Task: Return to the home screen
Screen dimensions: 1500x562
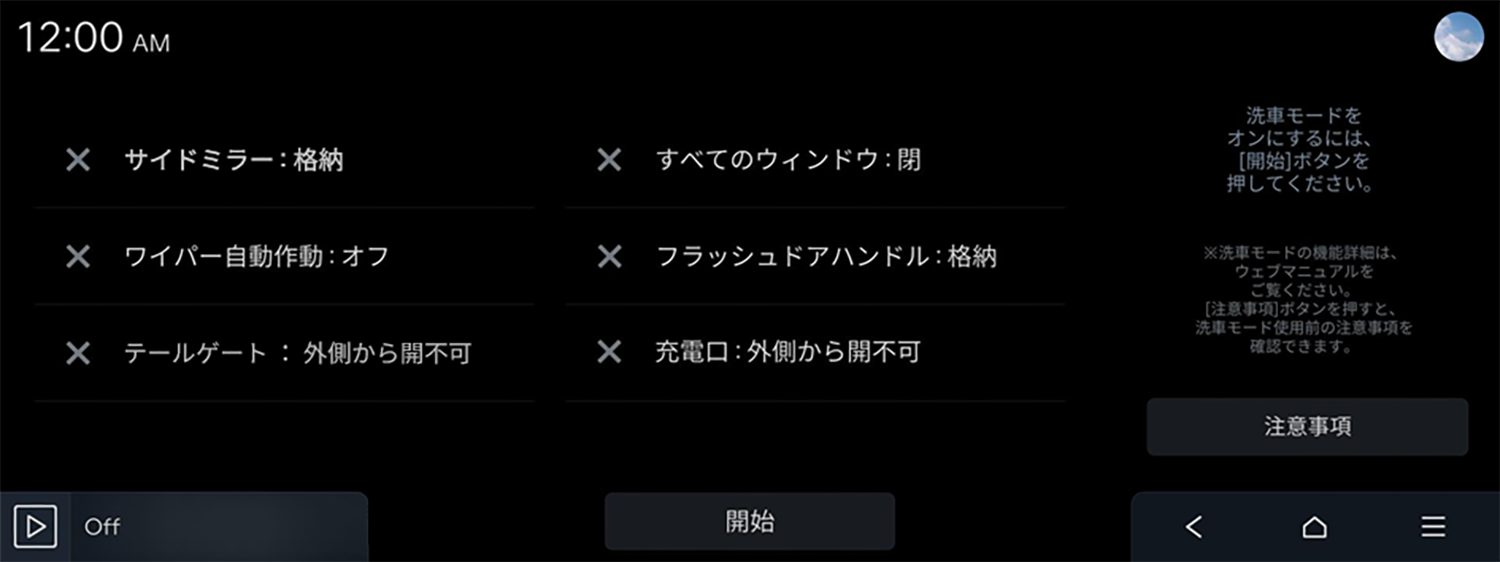Action: pyautogui.click(x=1314, y=527)
